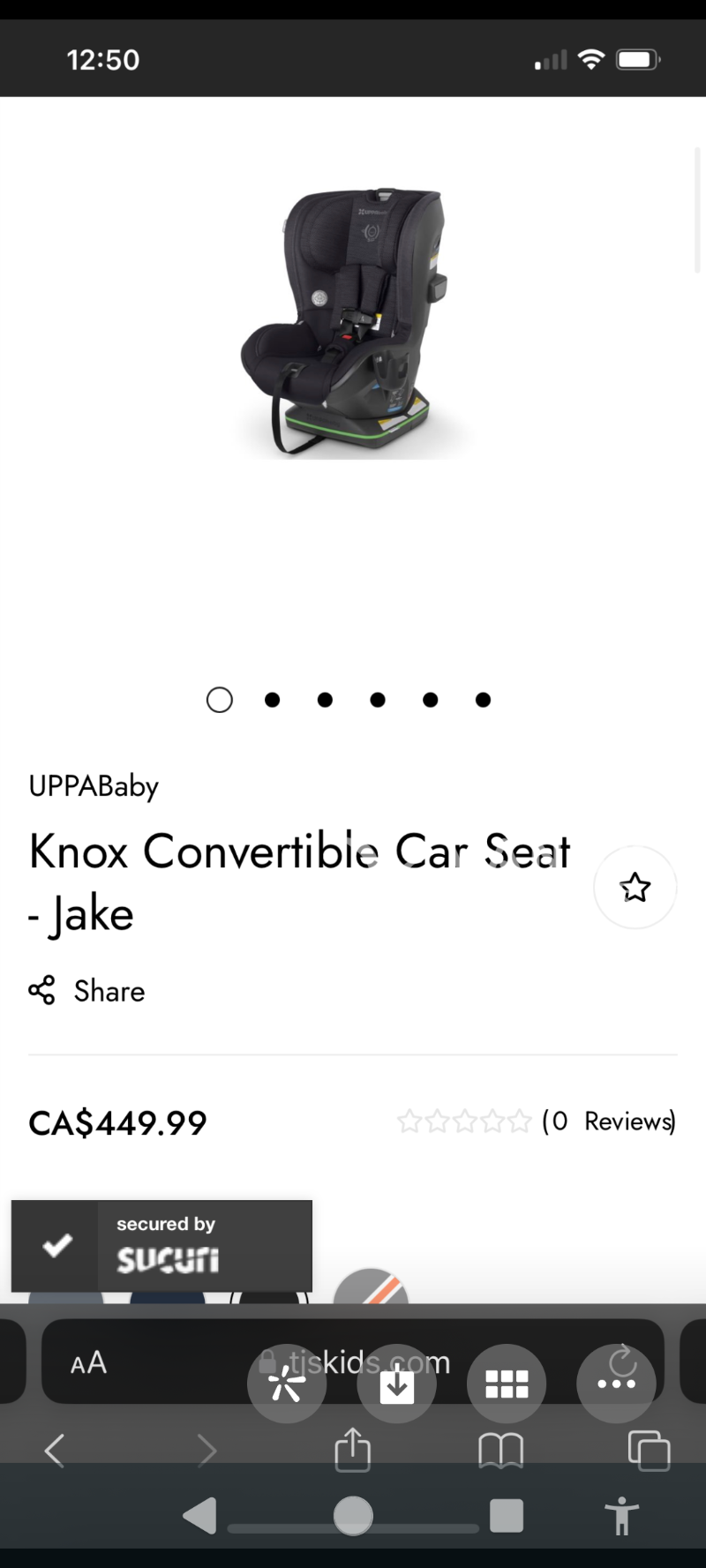Open the AA page settings menu
The image size is (706, 1568).
pos(88,1362)
